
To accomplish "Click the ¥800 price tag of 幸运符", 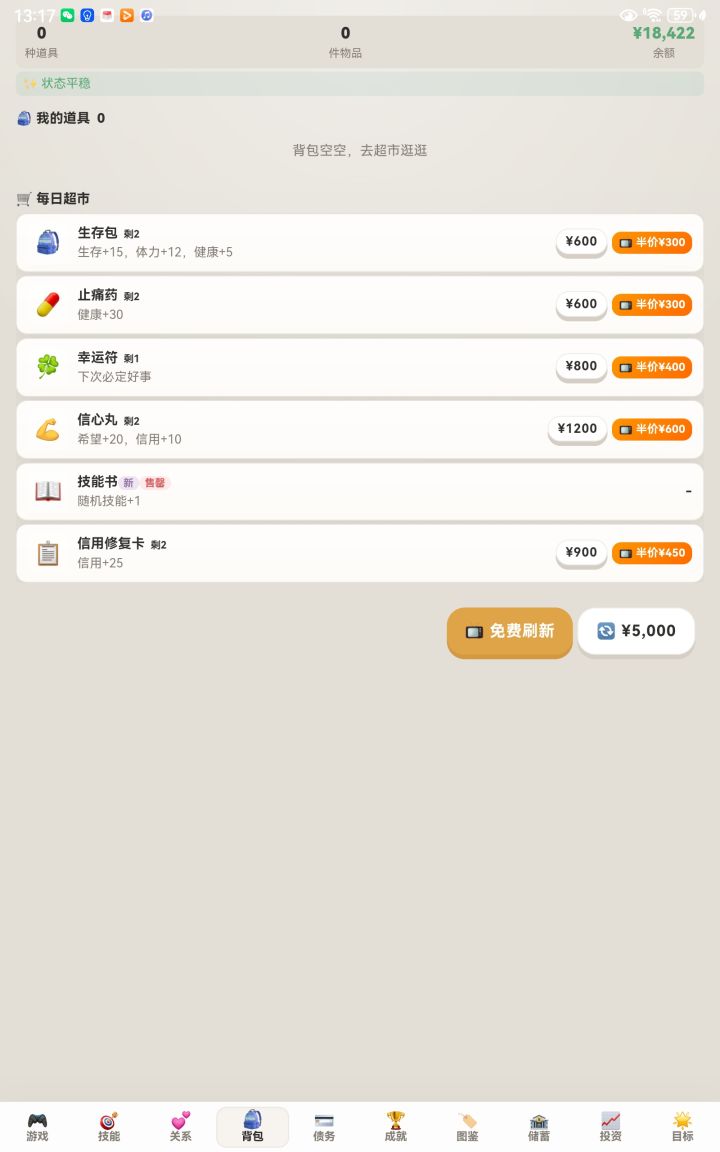I will [x=581, y=366].
